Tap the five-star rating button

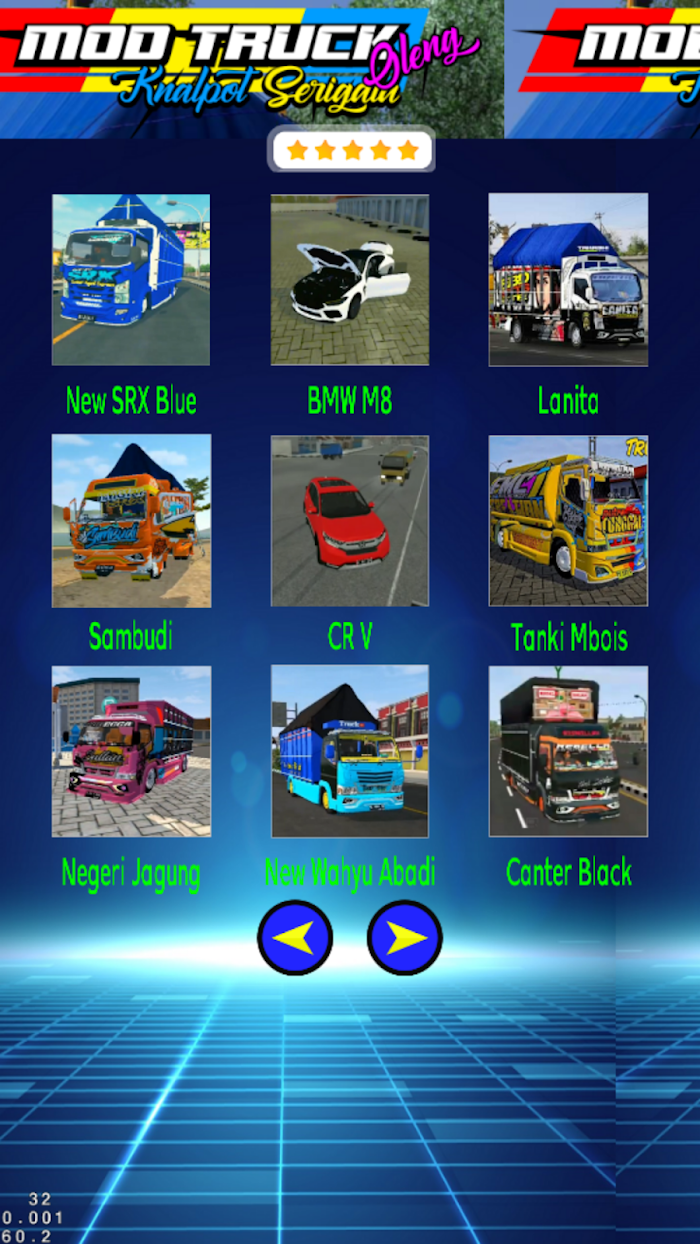[x=351, y=150]
